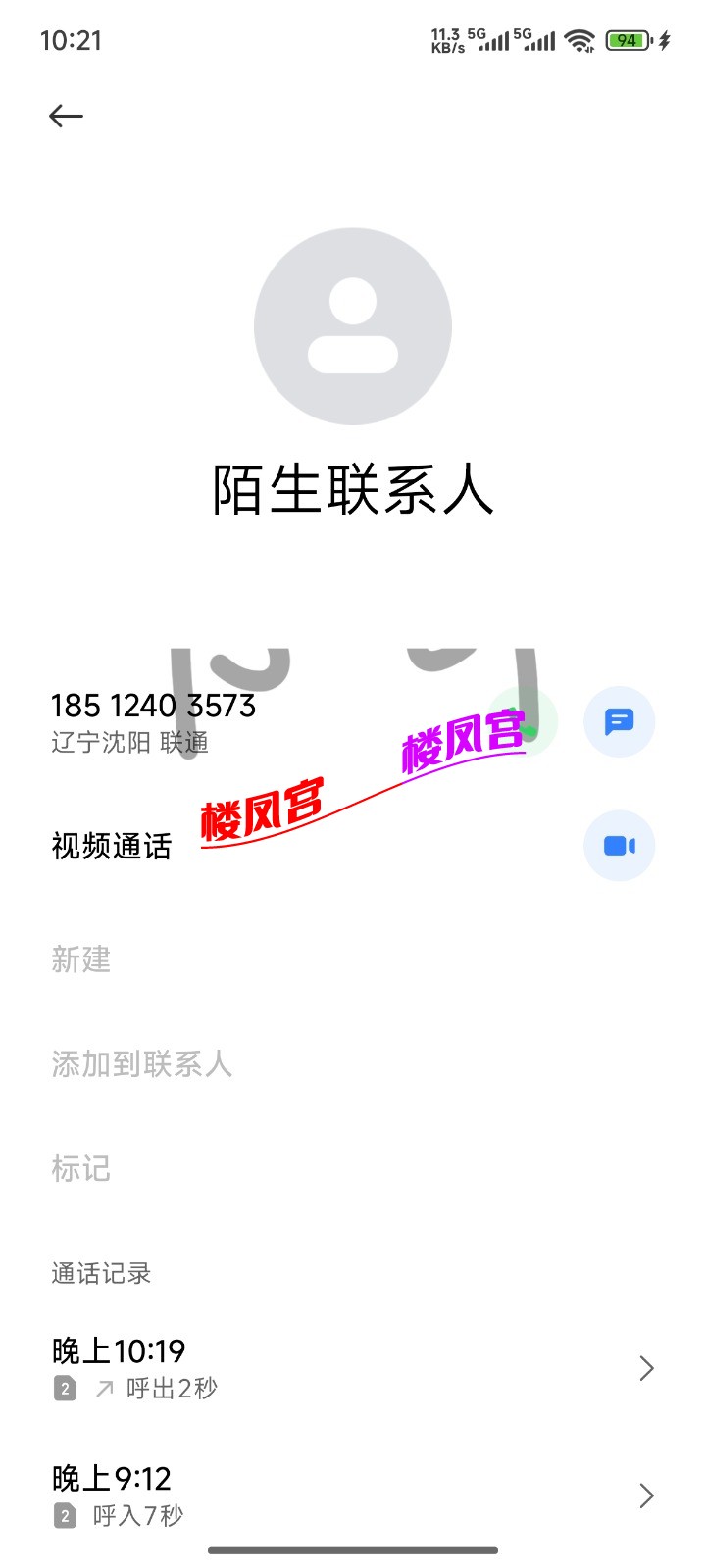Tap the back arrow to return

coord(66,116)
